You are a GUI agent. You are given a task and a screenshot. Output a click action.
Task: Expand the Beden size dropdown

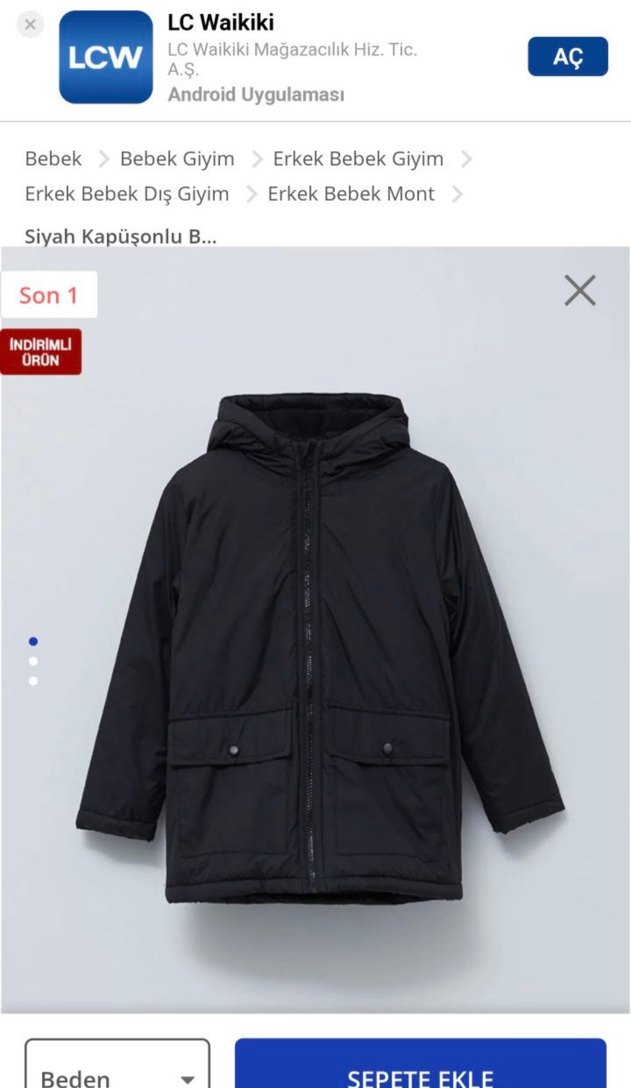118,1070
